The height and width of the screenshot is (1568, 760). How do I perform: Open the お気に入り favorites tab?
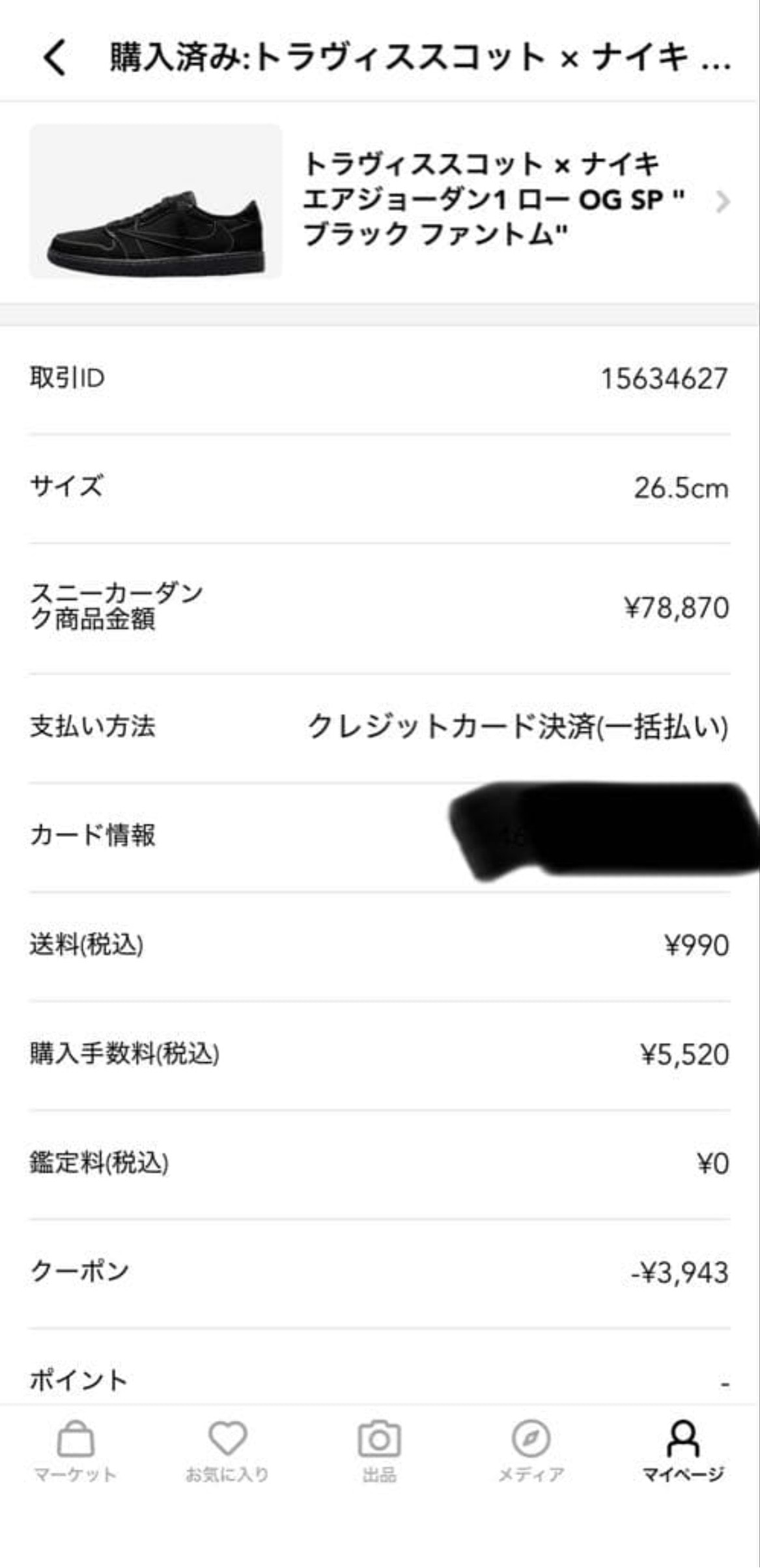point(227,1451)
